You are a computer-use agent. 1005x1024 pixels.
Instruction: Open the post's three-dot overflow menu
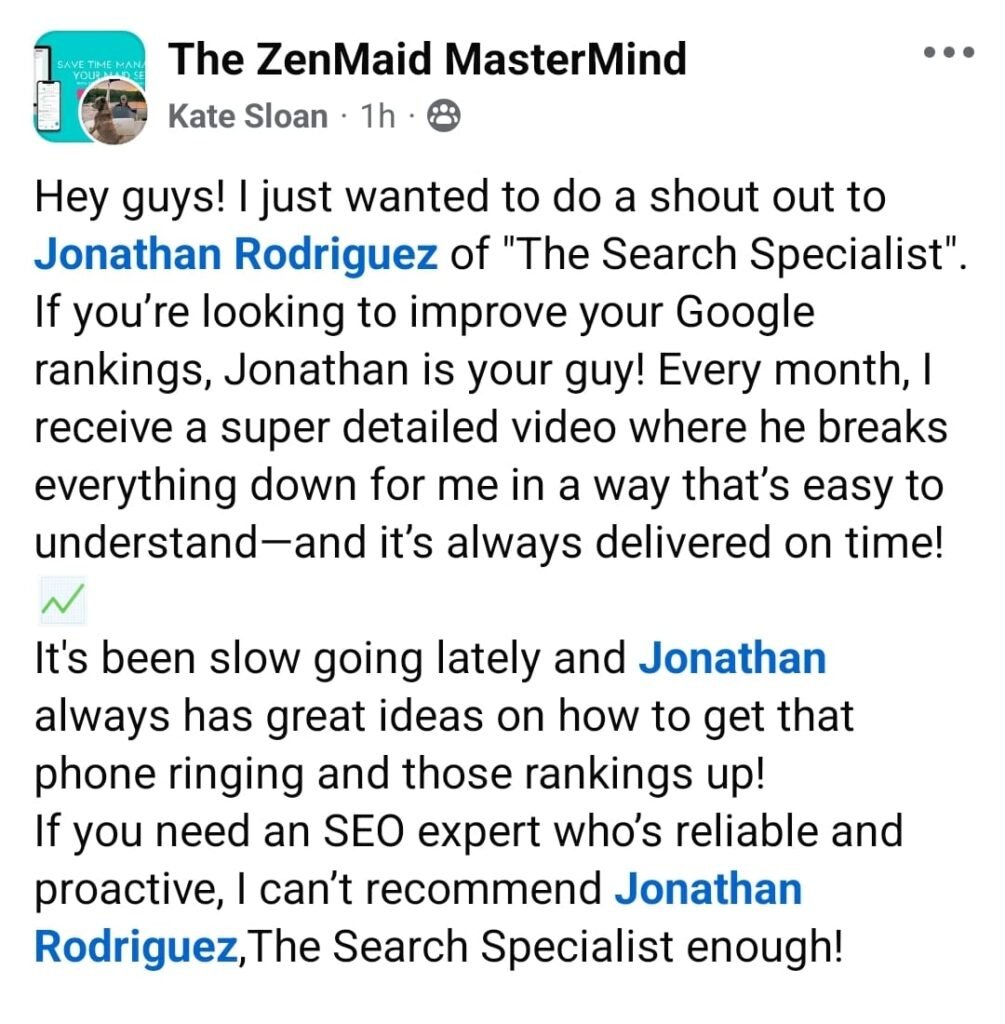coord(949,53)
